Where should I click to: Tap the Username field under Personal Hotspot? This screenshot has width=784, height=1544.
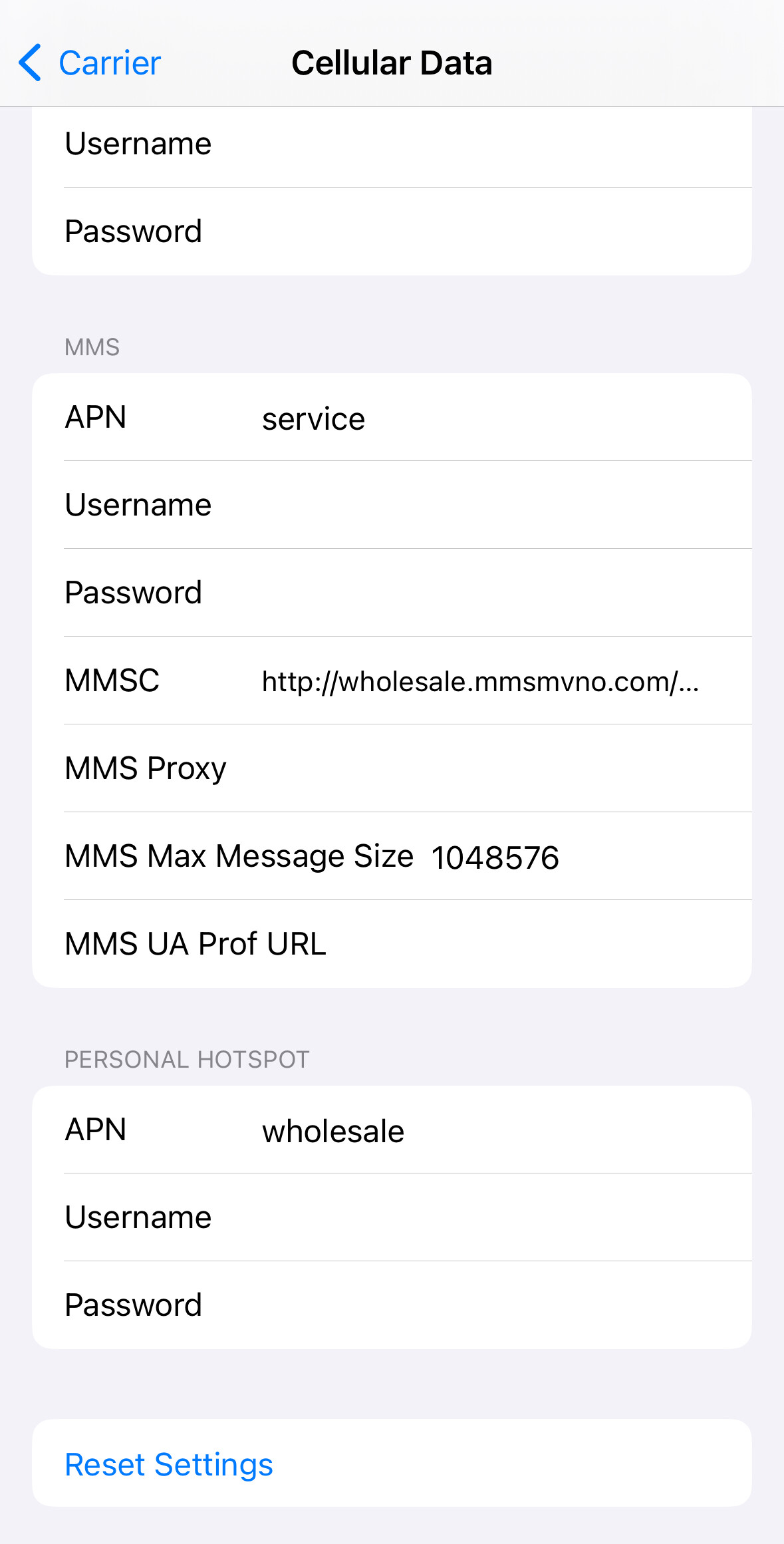pos(392,1217)
